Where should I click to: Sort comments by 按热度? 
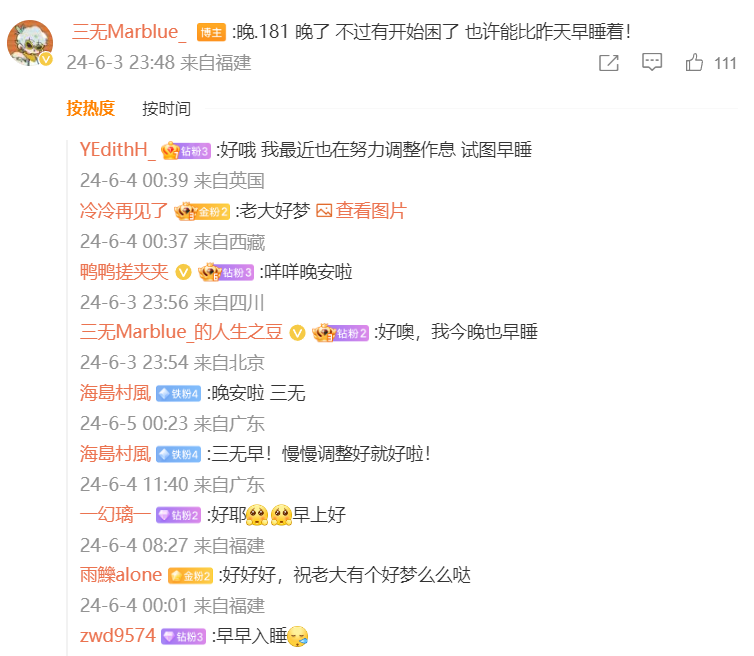tap(90, 108)
